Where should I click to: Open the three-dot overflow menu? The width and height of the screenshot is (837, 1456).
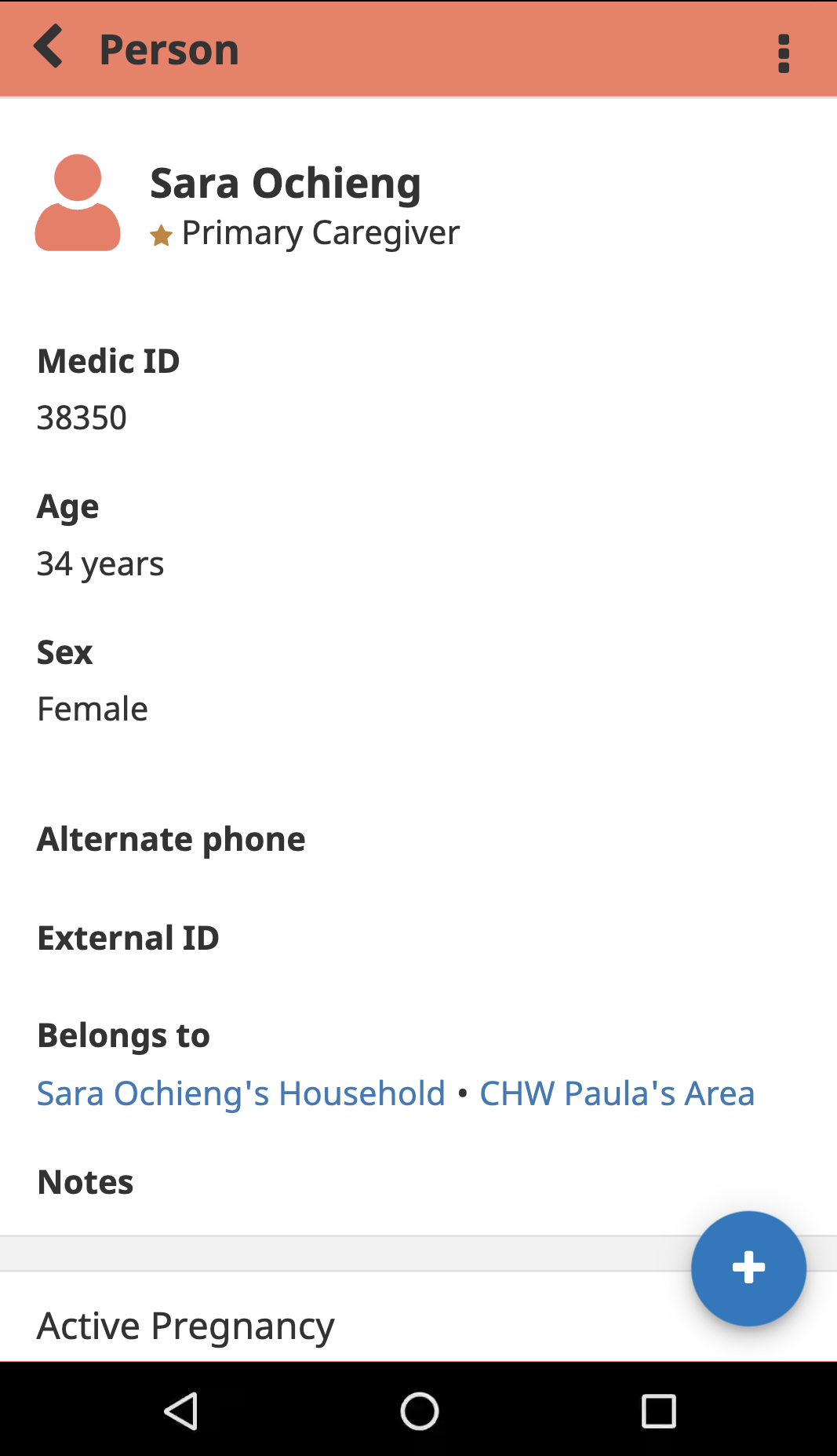click(x=783, y=53)
